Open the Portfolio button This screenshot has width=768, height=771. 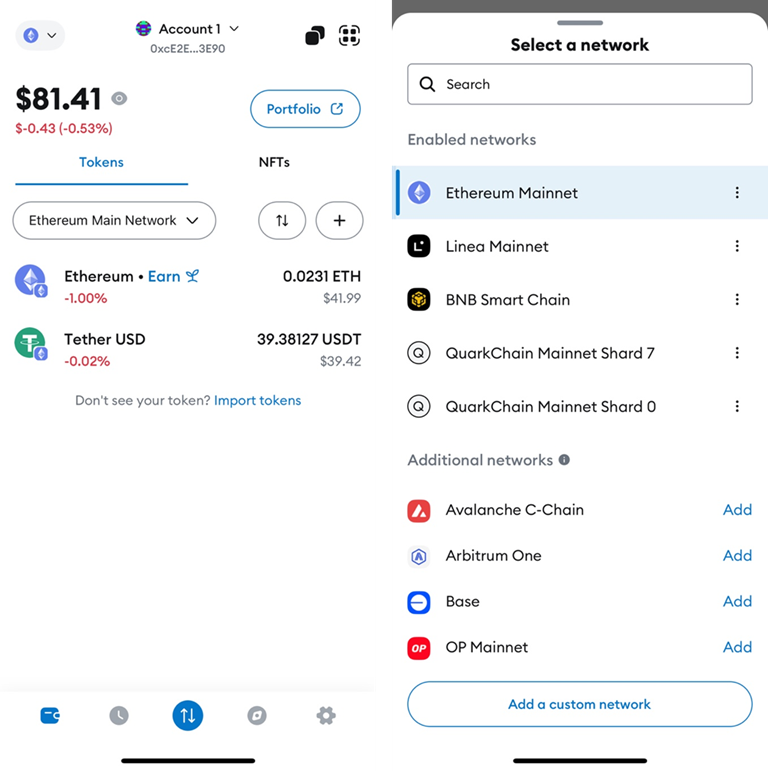305,109
